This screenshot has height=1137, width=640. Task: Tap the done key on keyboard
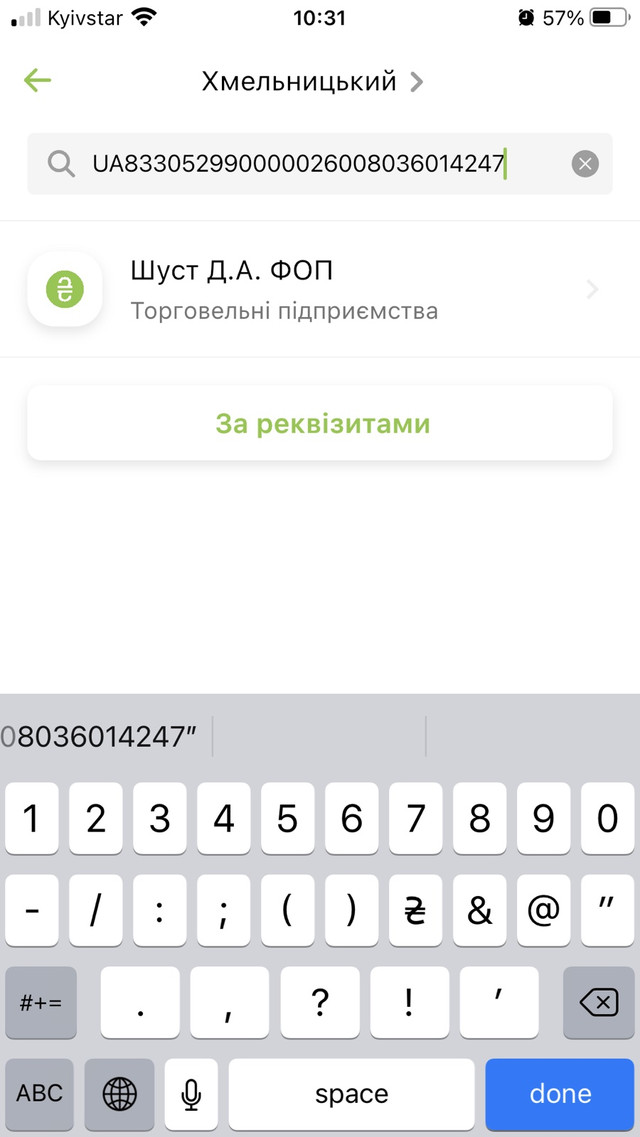pos(560,1094)
